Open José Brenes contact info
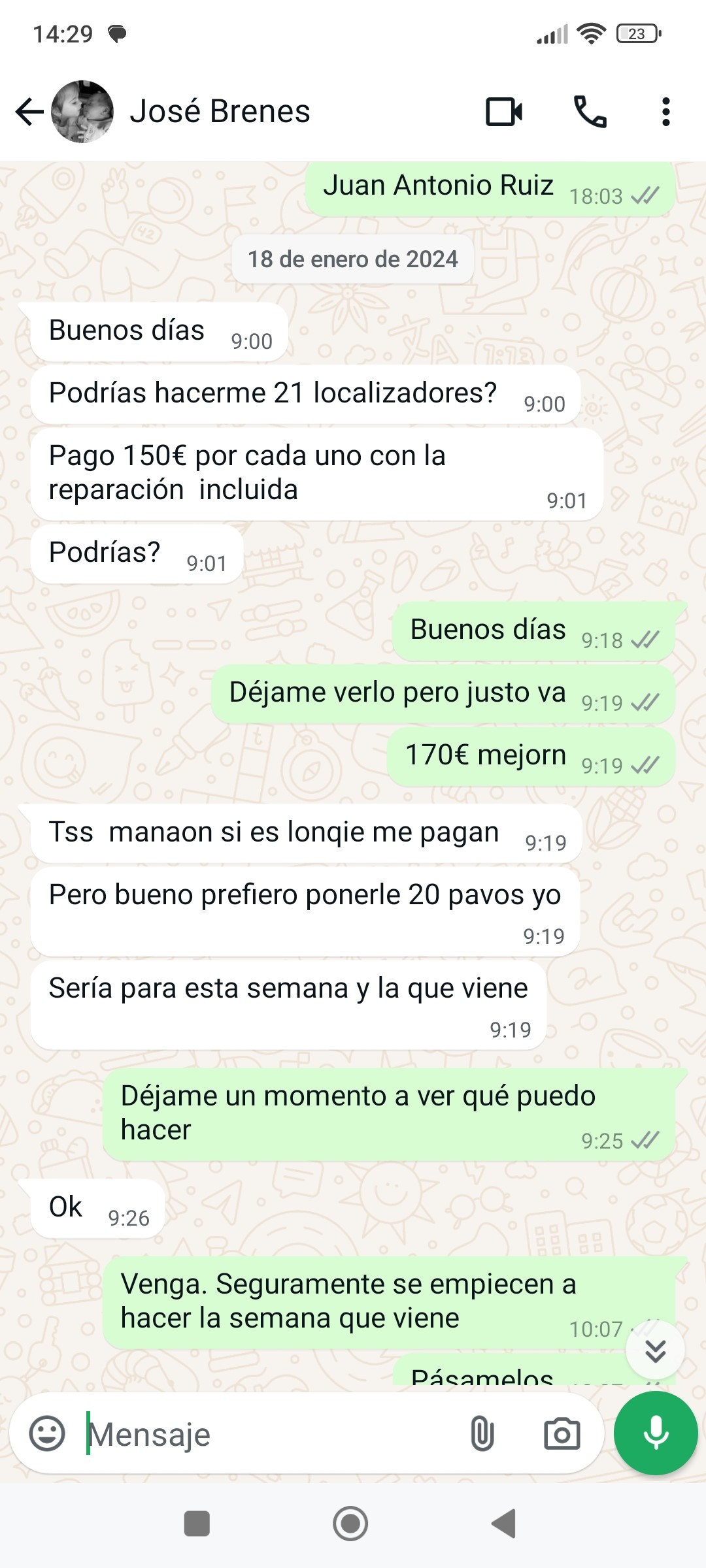 coord(220,112)
